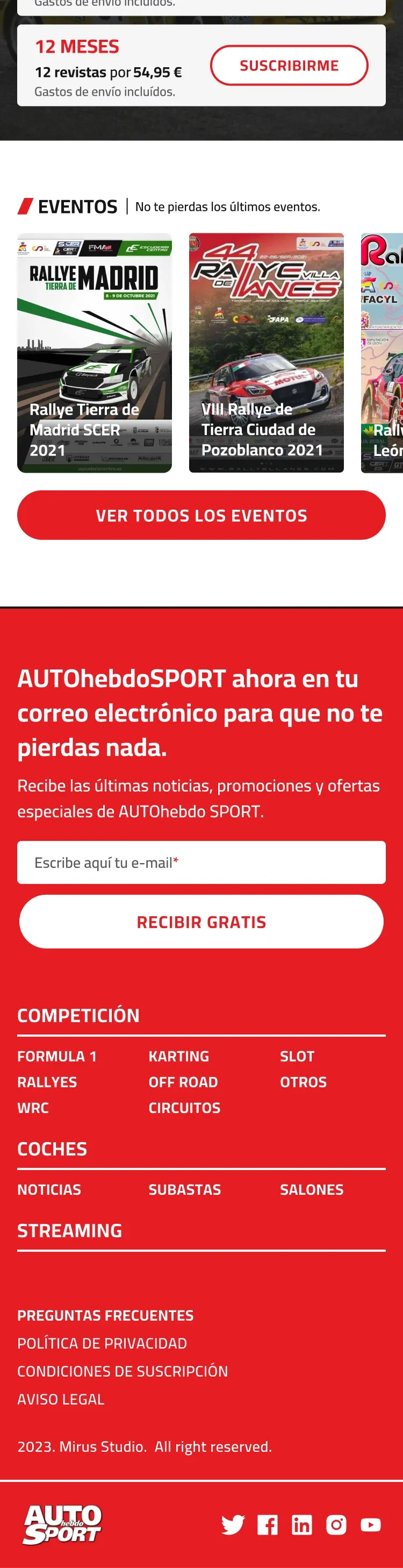Tap Ver todos los eventos
Viewport: 403px width, 1568px height.
click(x=201, y=515)
